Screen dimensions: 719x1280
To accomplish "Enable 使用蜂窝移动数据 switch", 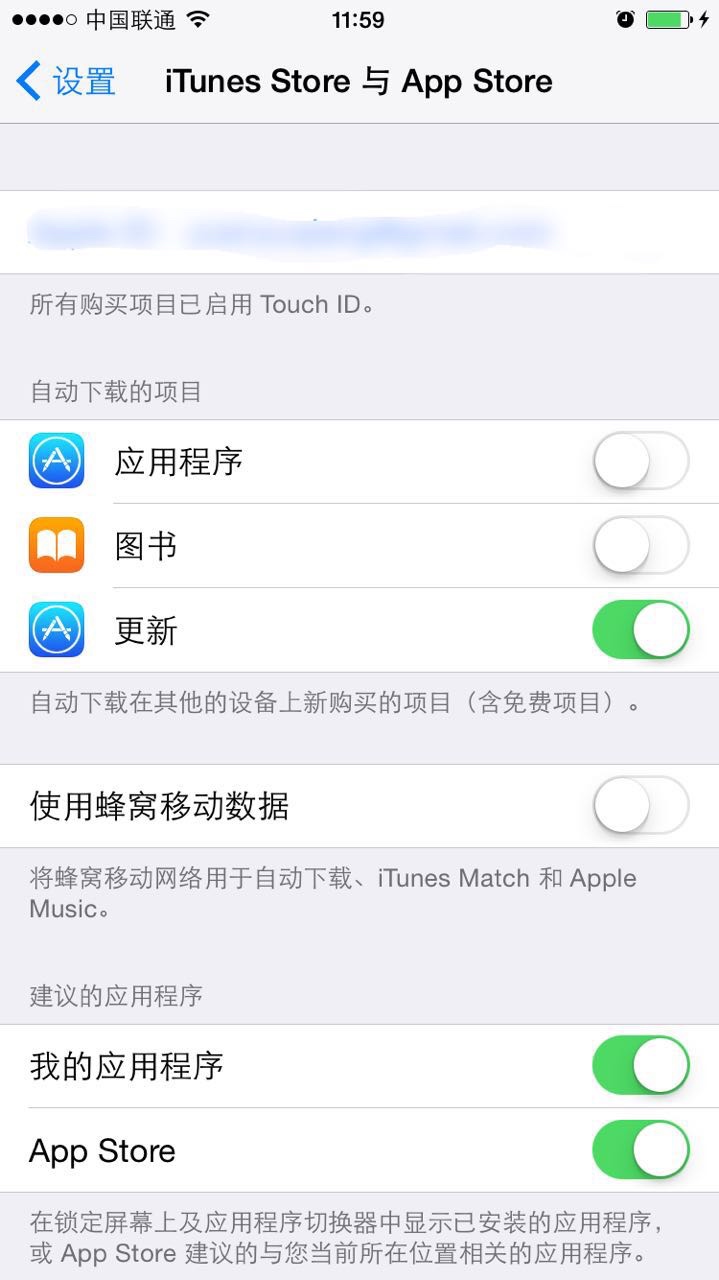I will [640, 806].
